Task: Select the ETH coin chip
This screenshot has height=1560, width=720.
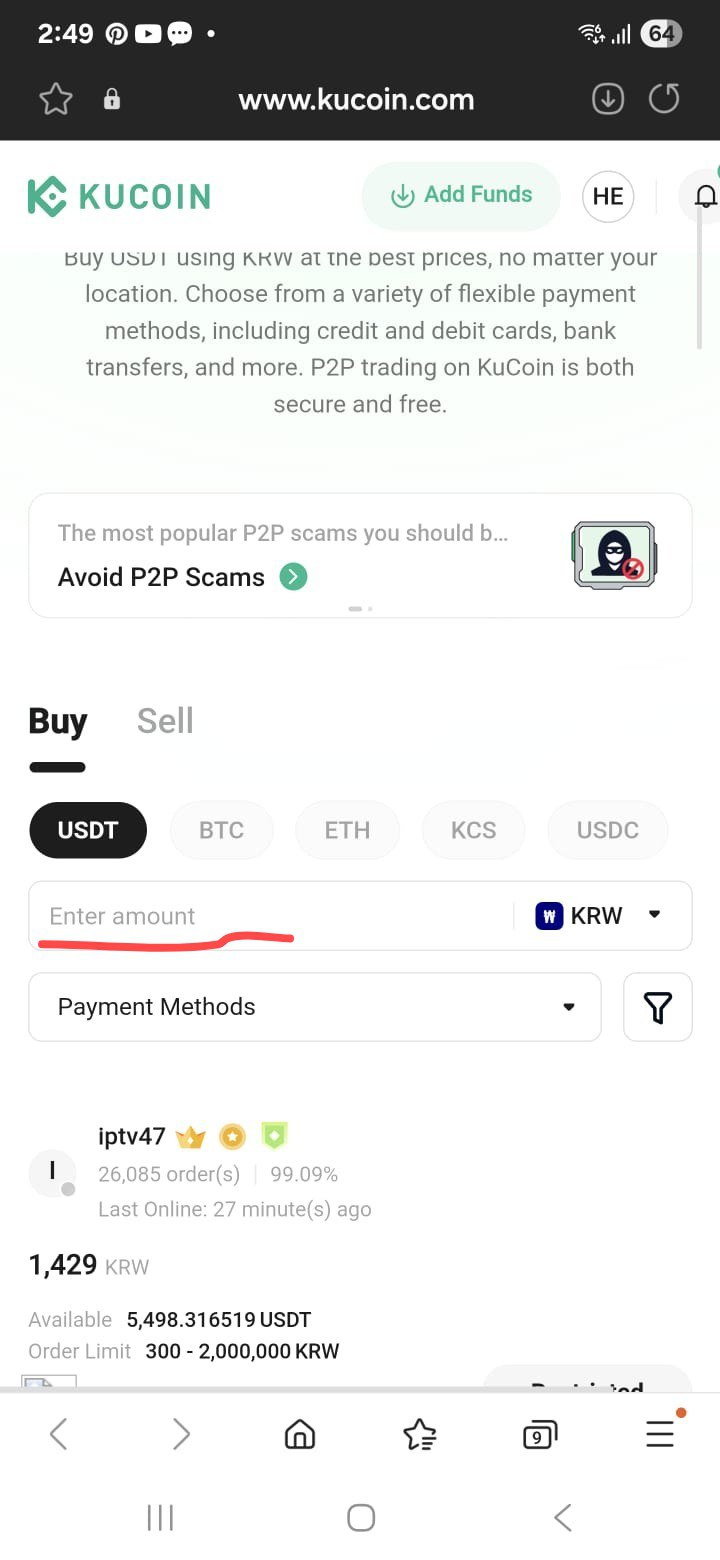Action: pyautogui.click(x=347, y=830)
